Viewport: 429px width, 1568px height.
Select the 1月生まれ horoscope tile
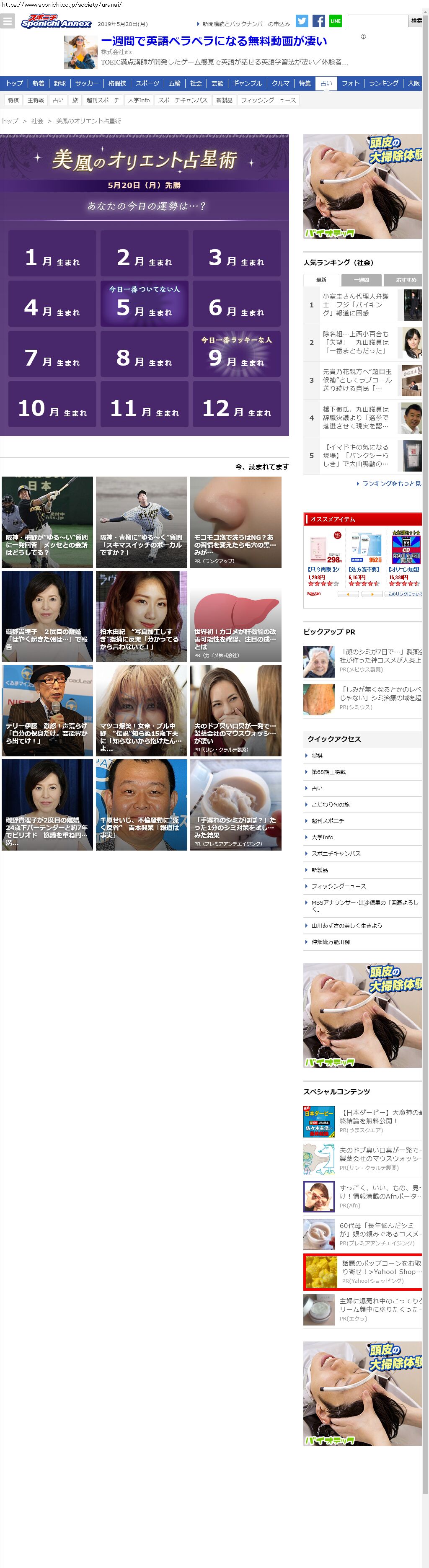[x=52, y=254]
